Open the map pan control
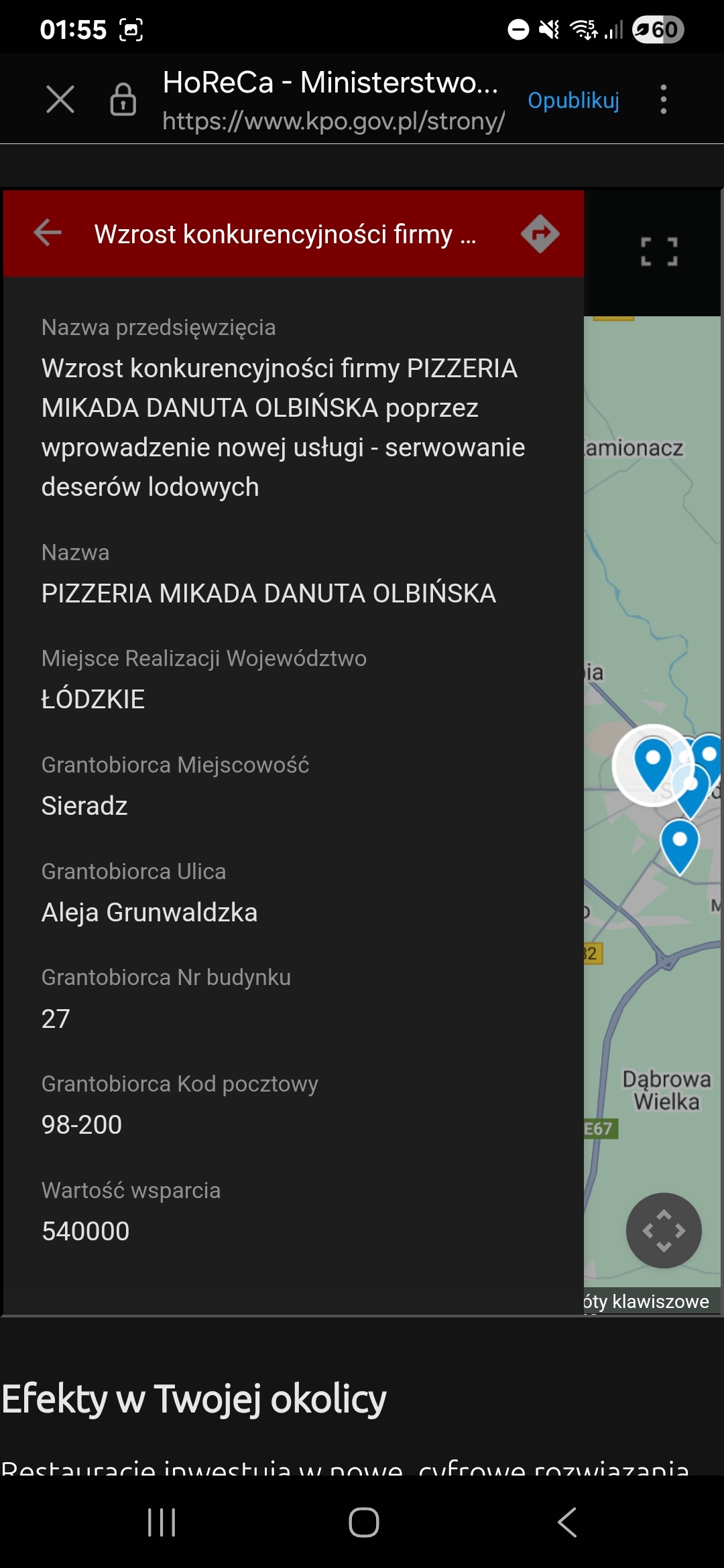Image resolution: width=724 pixels, height=1568 pixels. (663, 1230)
